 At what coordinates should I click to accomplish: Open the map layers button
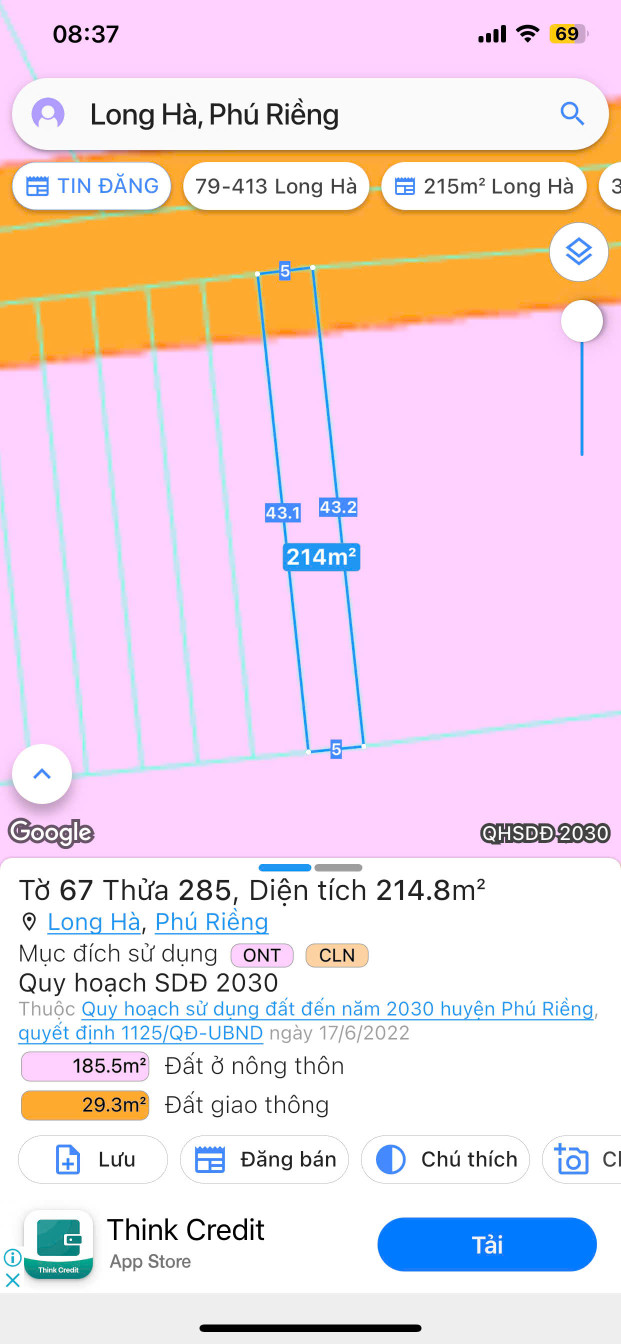(x=579, y=252)
